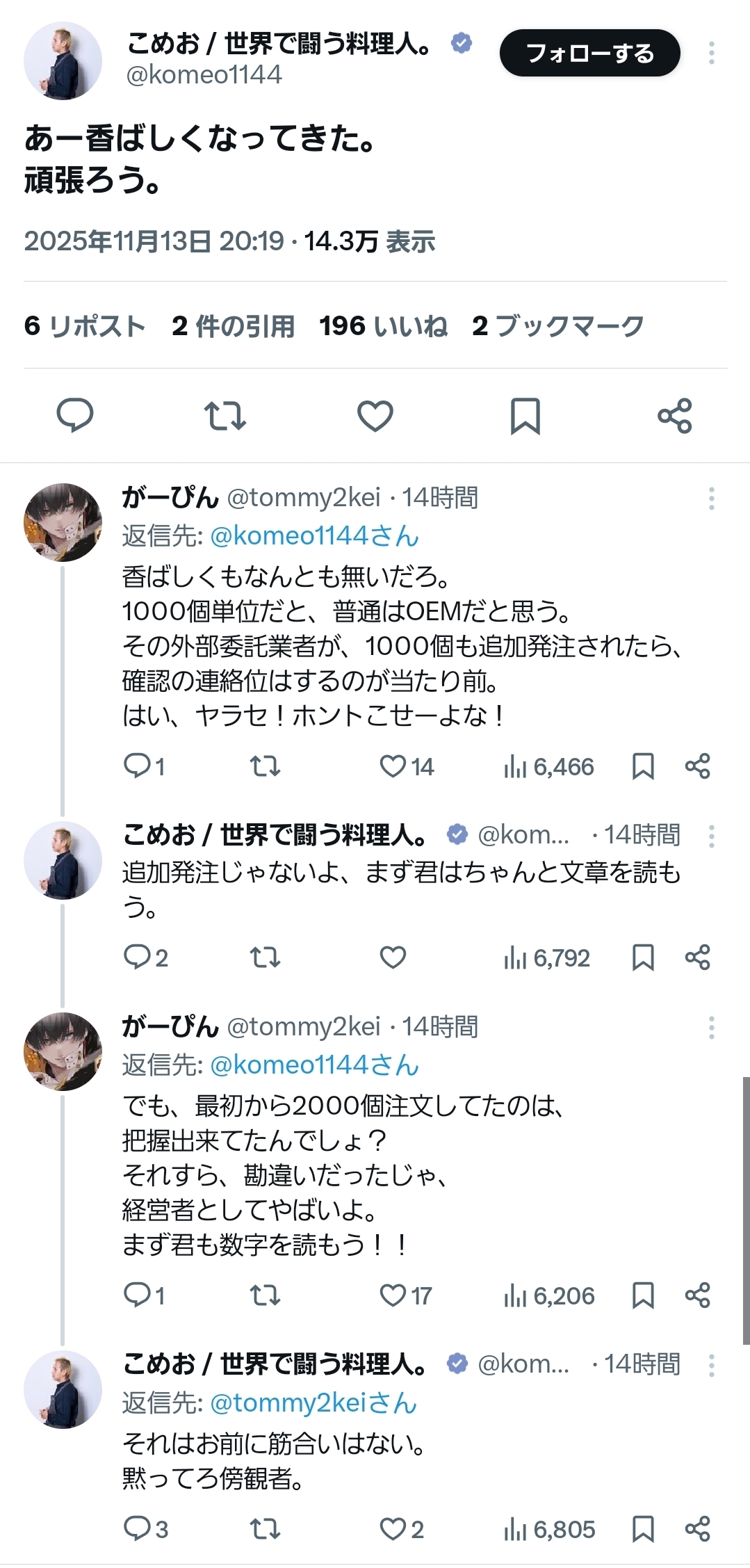
Task: Repost the reply about 2000個注文
Action: pos(265,1295)
